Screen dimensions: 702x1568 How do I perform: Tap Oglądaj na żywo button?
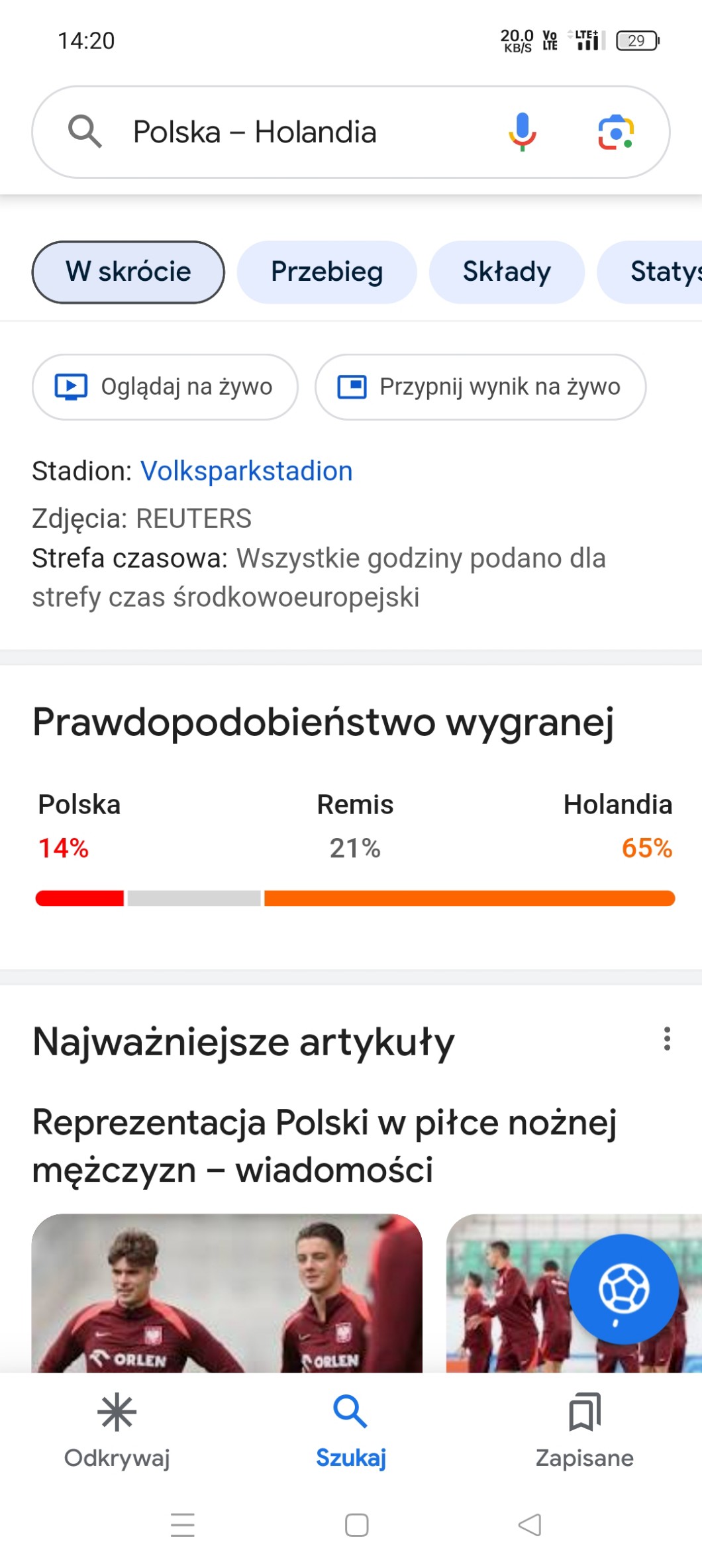pos(165,387)
